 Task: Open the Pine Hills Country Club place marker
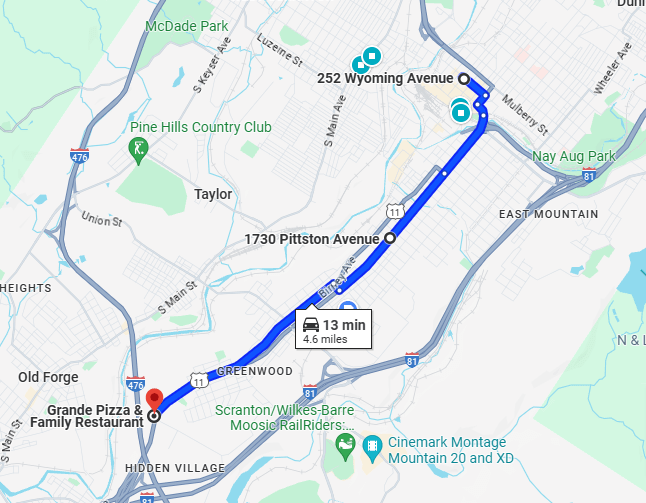coord(138,150)
